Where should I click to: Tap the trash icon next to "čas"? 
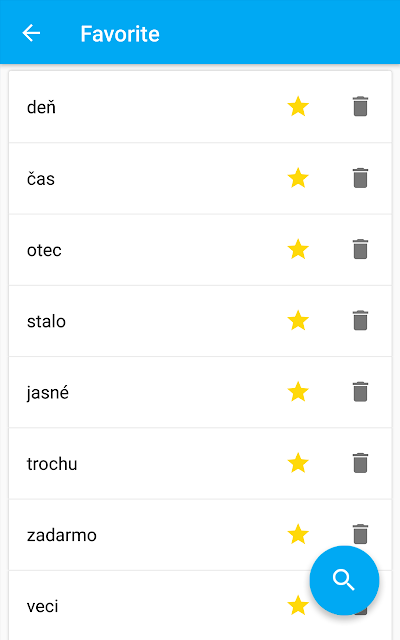(x=360, y=178)
